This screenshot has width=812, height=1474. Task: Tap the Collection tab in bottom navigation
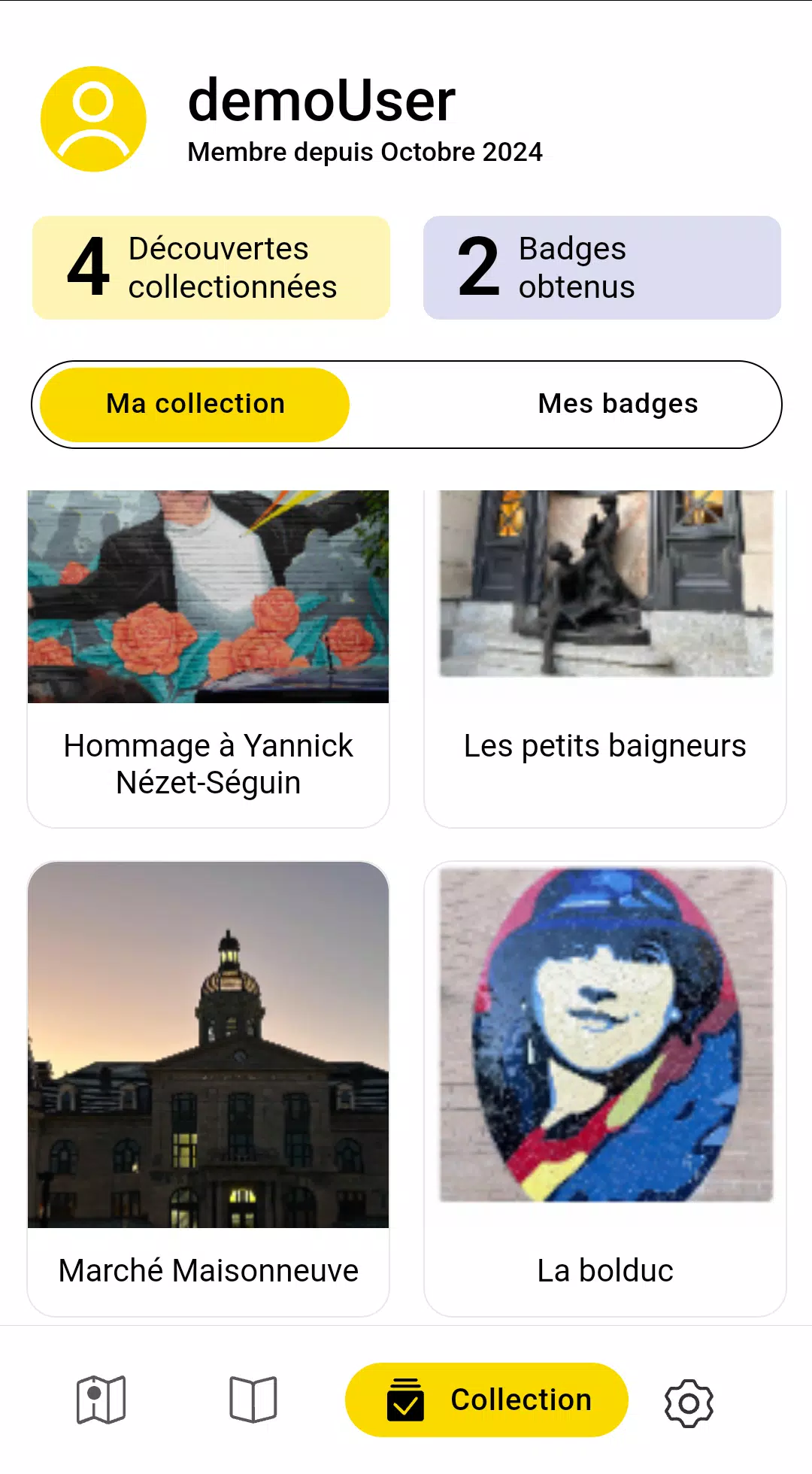(486, 1400)
